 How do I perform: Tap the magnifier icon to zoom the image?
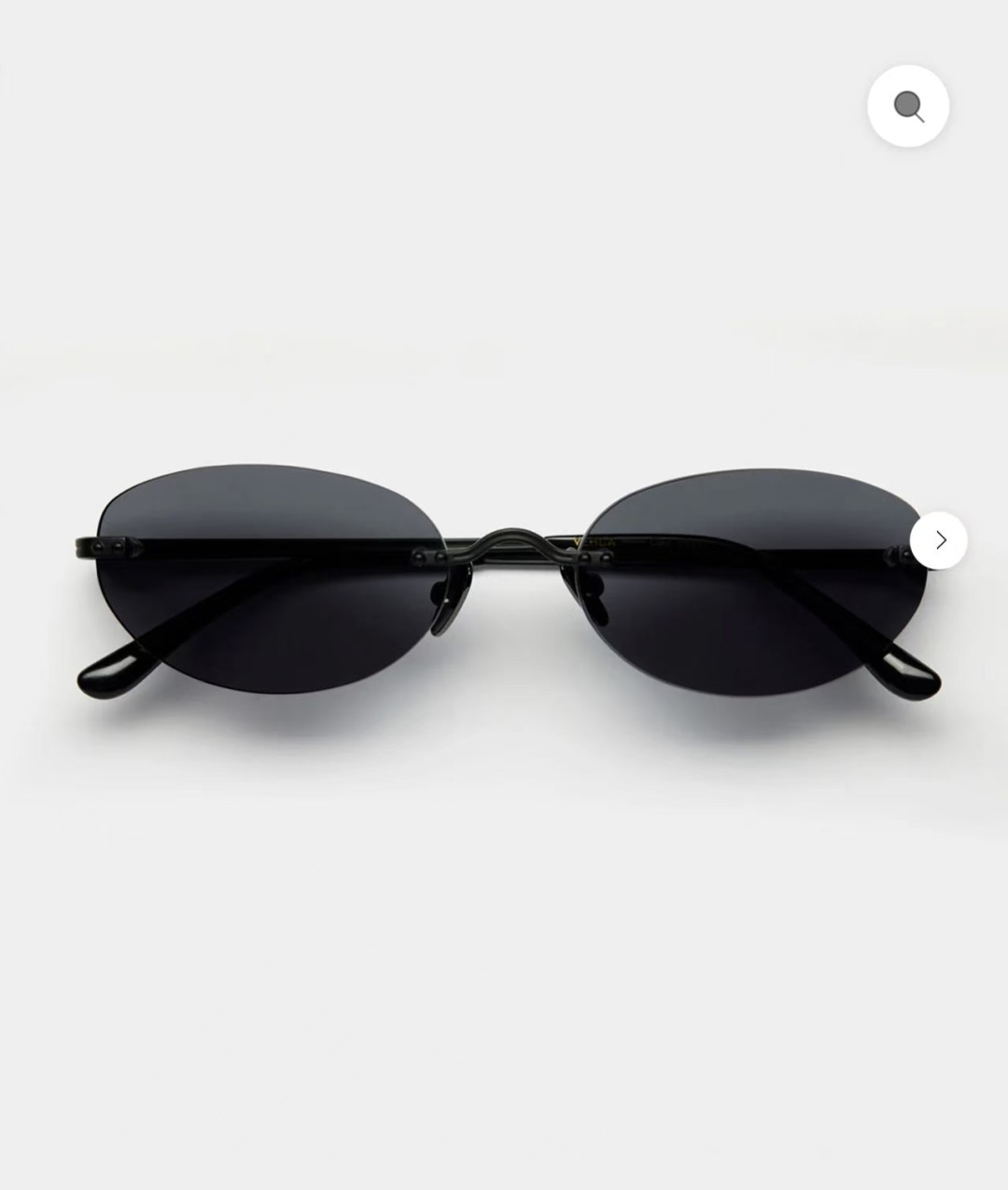(908, 105)
